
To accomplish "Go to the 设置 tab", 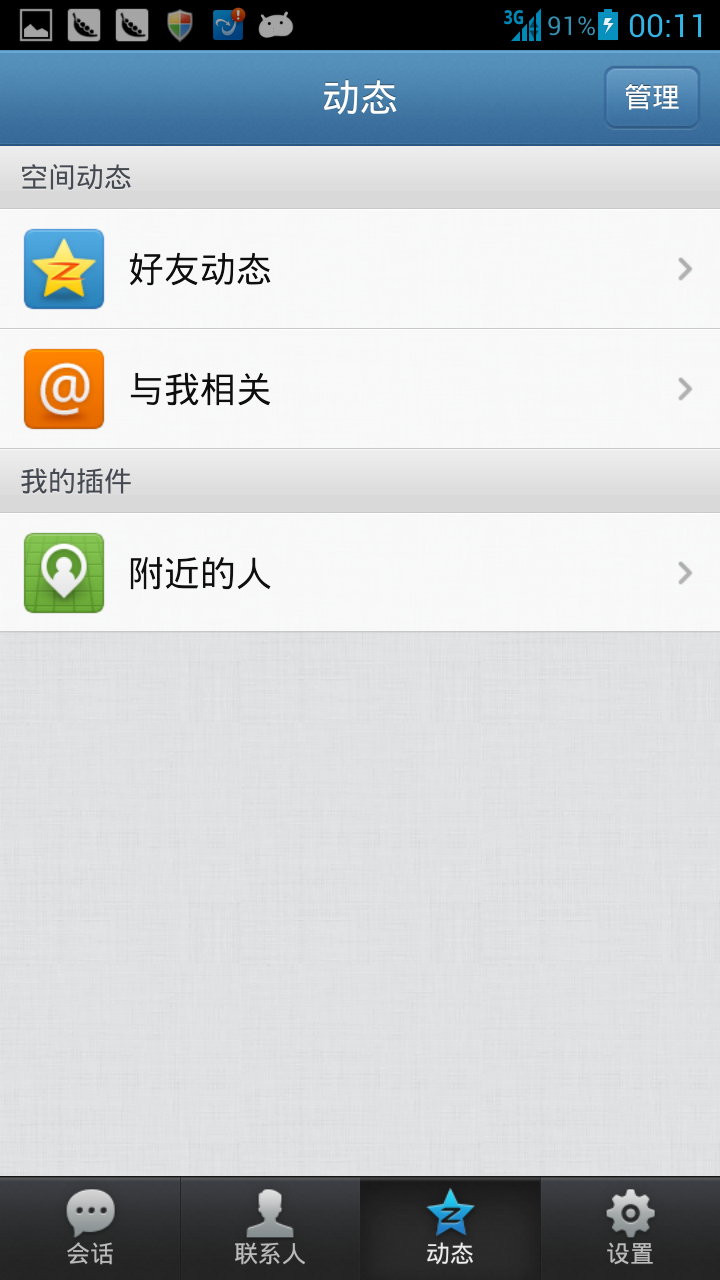I will [x=630, y=1228].
